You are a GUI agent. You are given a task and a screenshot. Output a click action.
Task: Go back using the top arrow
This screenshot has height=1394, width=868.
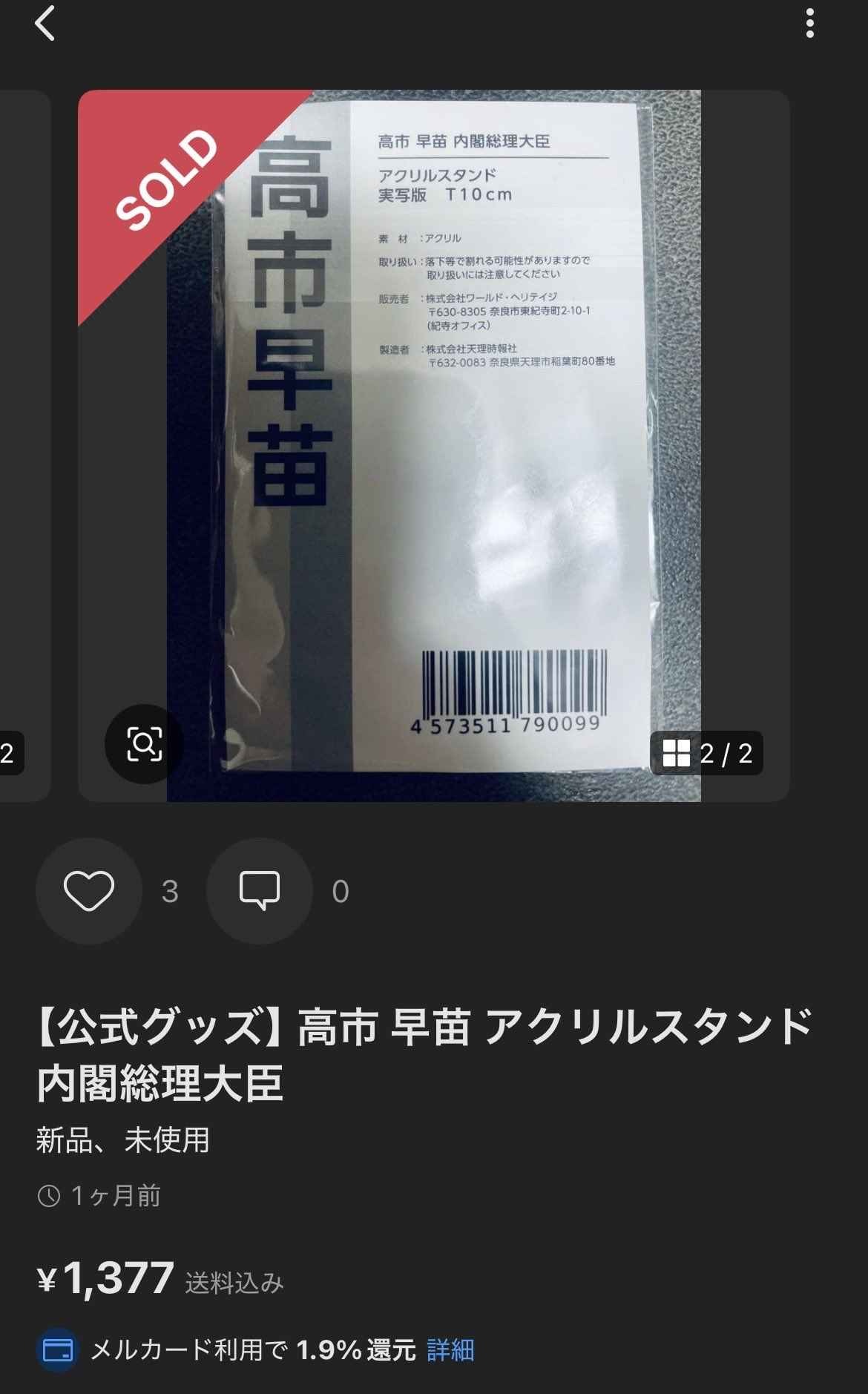[x=45, y=23]
